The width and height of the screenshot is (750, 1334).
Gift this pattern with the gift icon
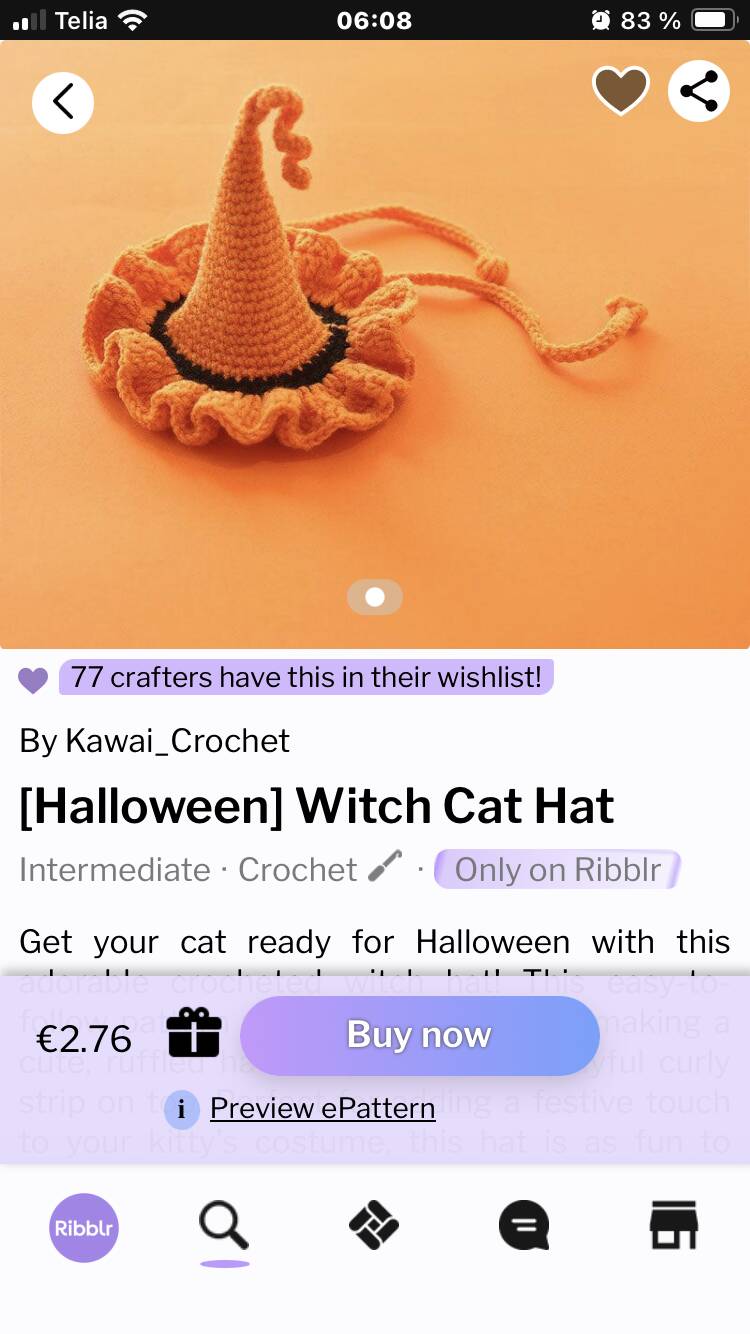click(x=194, y=1031)
